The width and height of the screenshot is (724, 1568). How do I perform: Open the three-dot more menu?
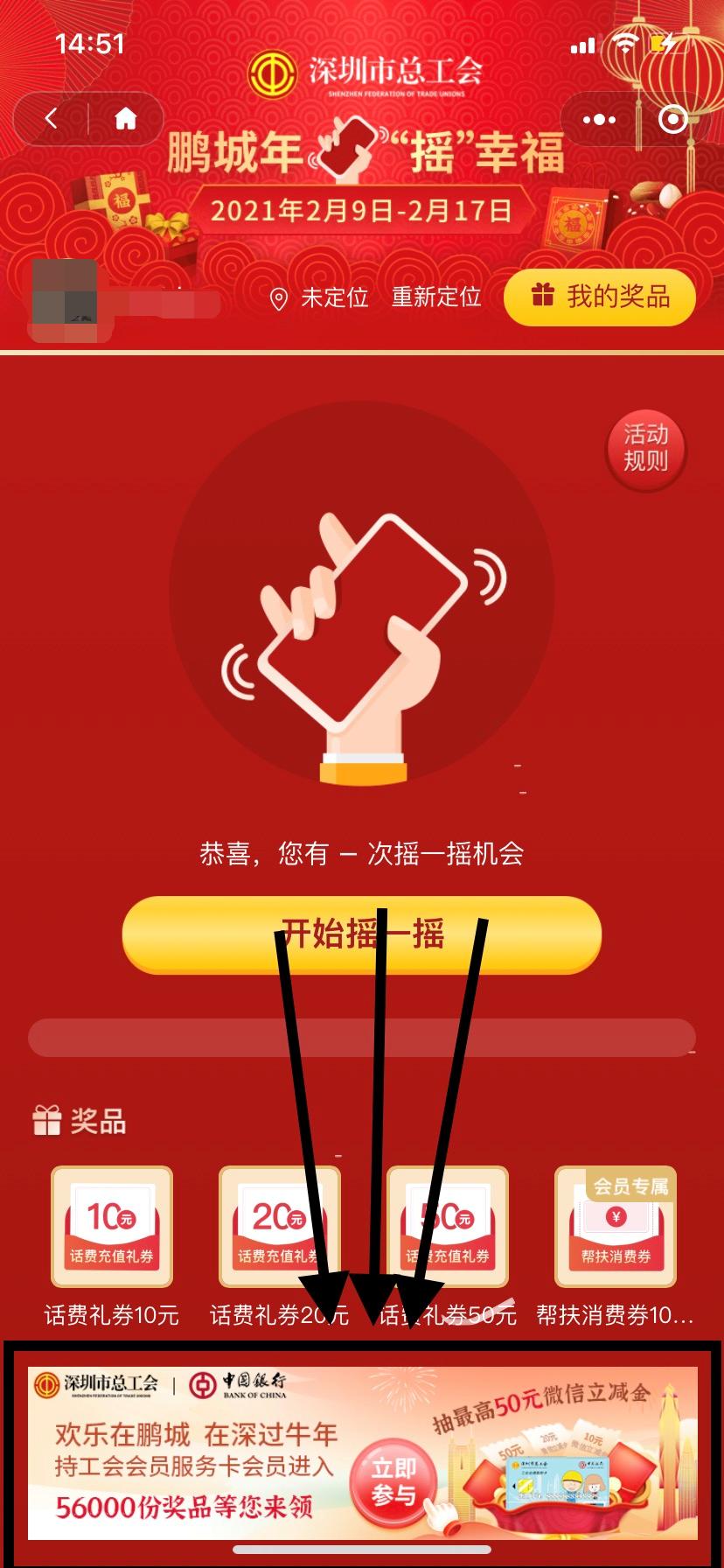coord(599,119)
